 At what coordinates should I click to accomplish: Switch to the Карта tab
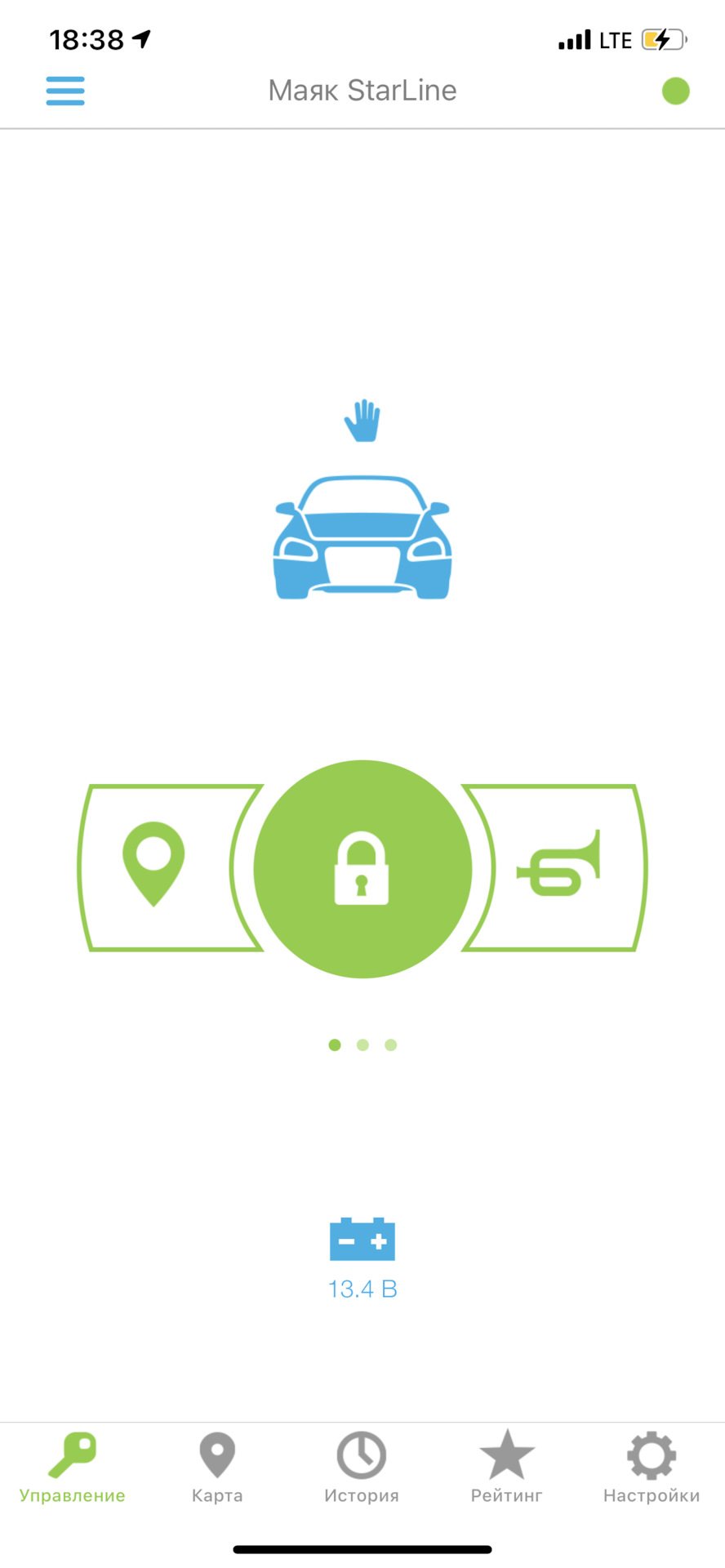(x=217, y=1467)
